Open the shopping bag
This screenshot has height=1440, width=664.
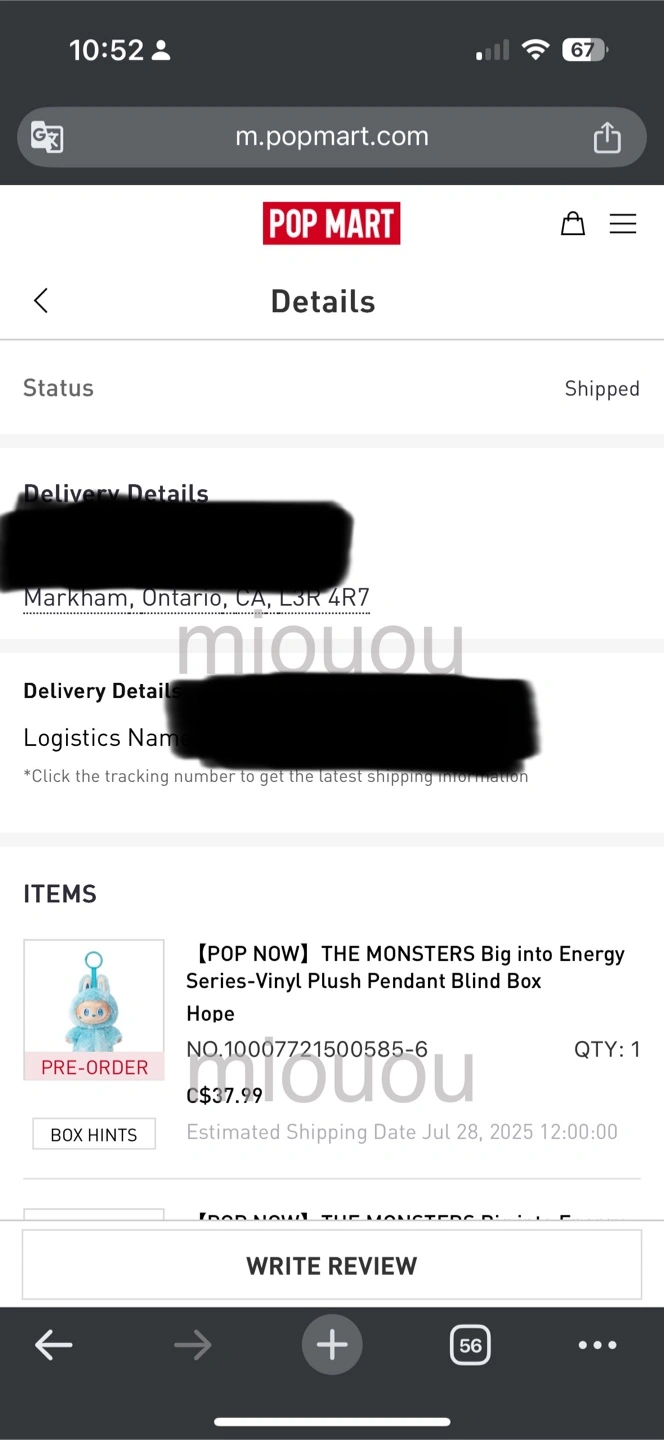point(572,223)
